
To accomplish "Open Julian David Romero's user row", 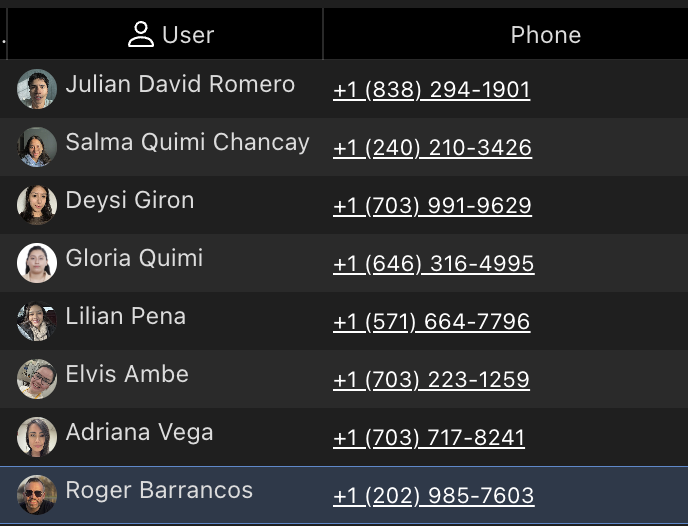I will point(180,85).
